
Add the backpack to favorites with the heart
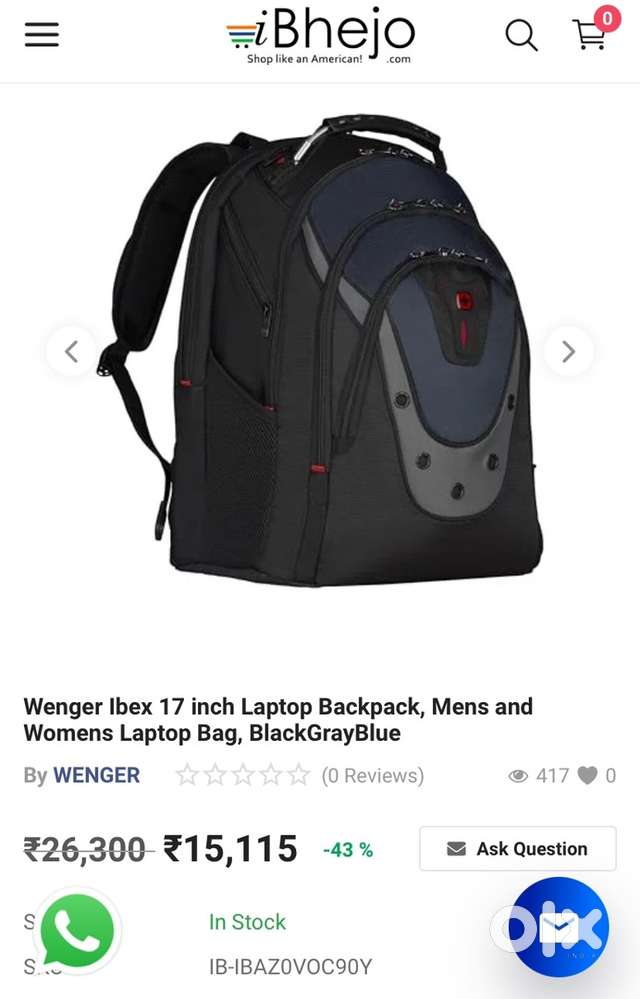pyautogui.click(x=588, y=775)
